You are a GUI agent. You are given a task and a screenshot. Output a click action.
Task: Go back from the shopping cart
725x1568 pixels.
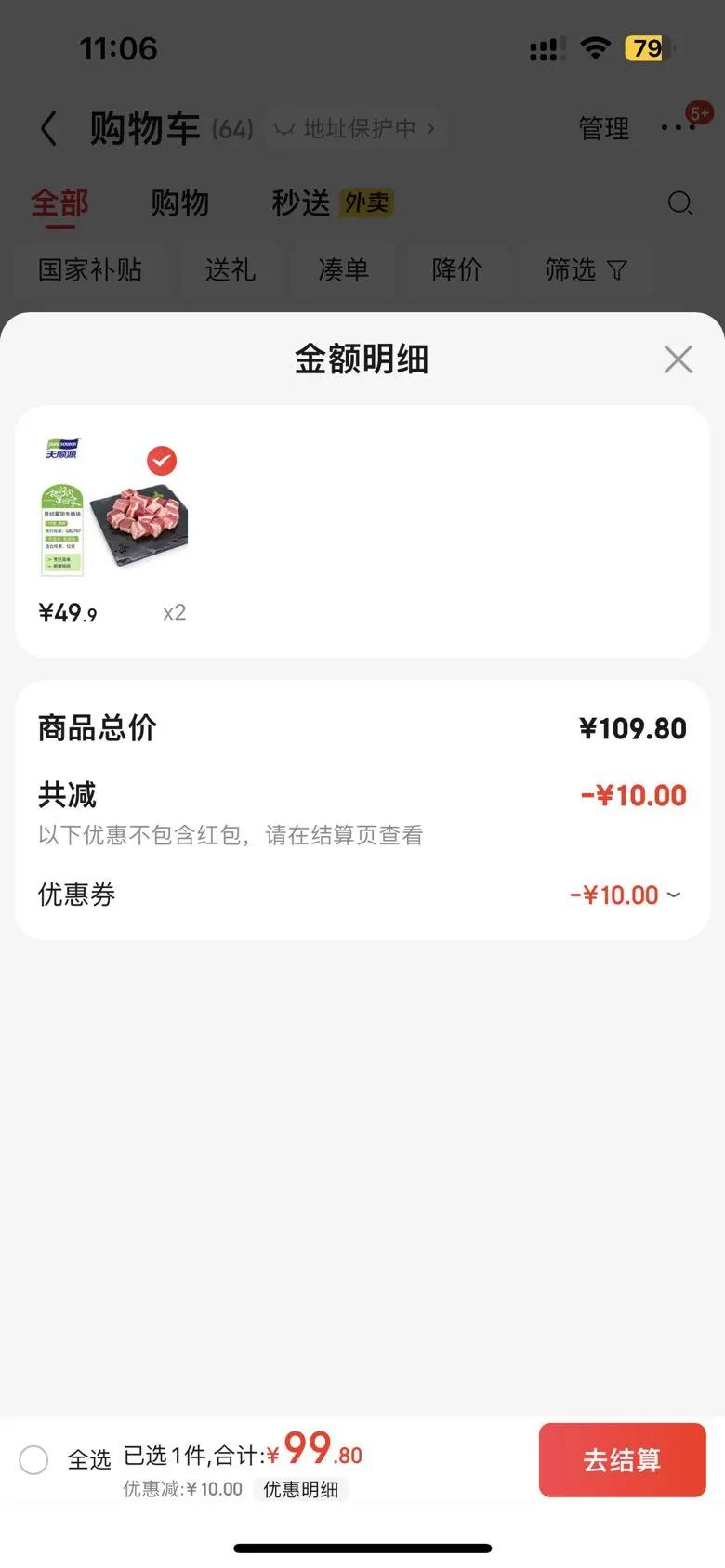click(x=49, y=128)
